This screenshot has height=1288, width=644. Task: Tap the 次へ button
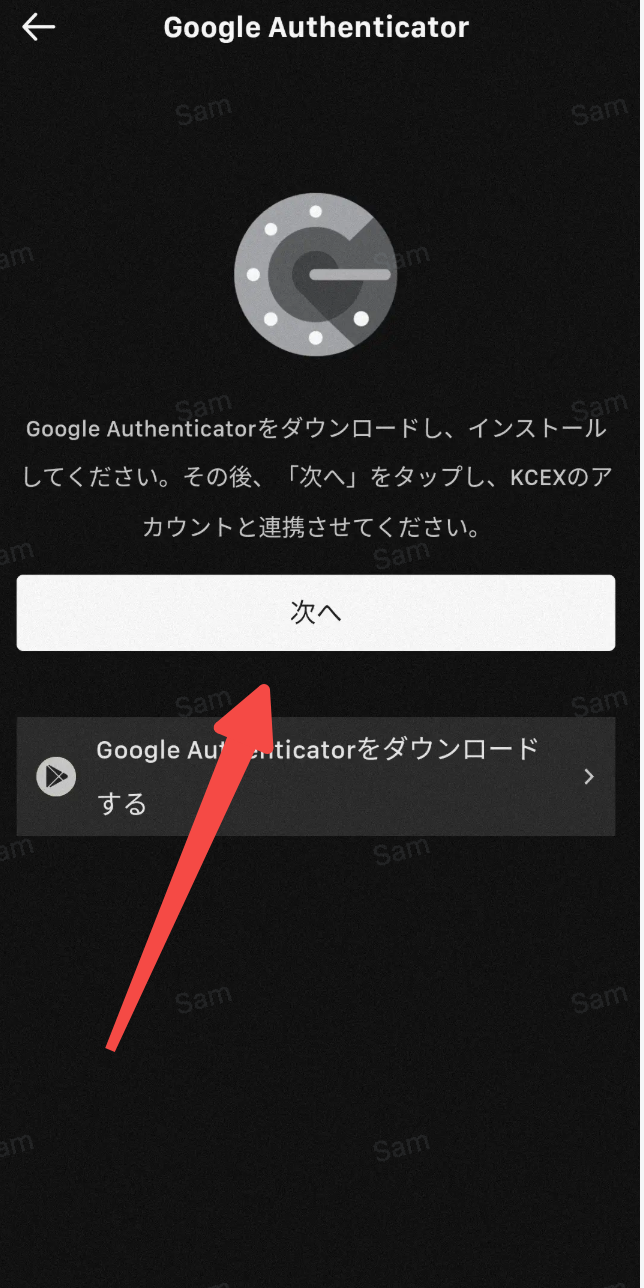click(x=316, y=613)
